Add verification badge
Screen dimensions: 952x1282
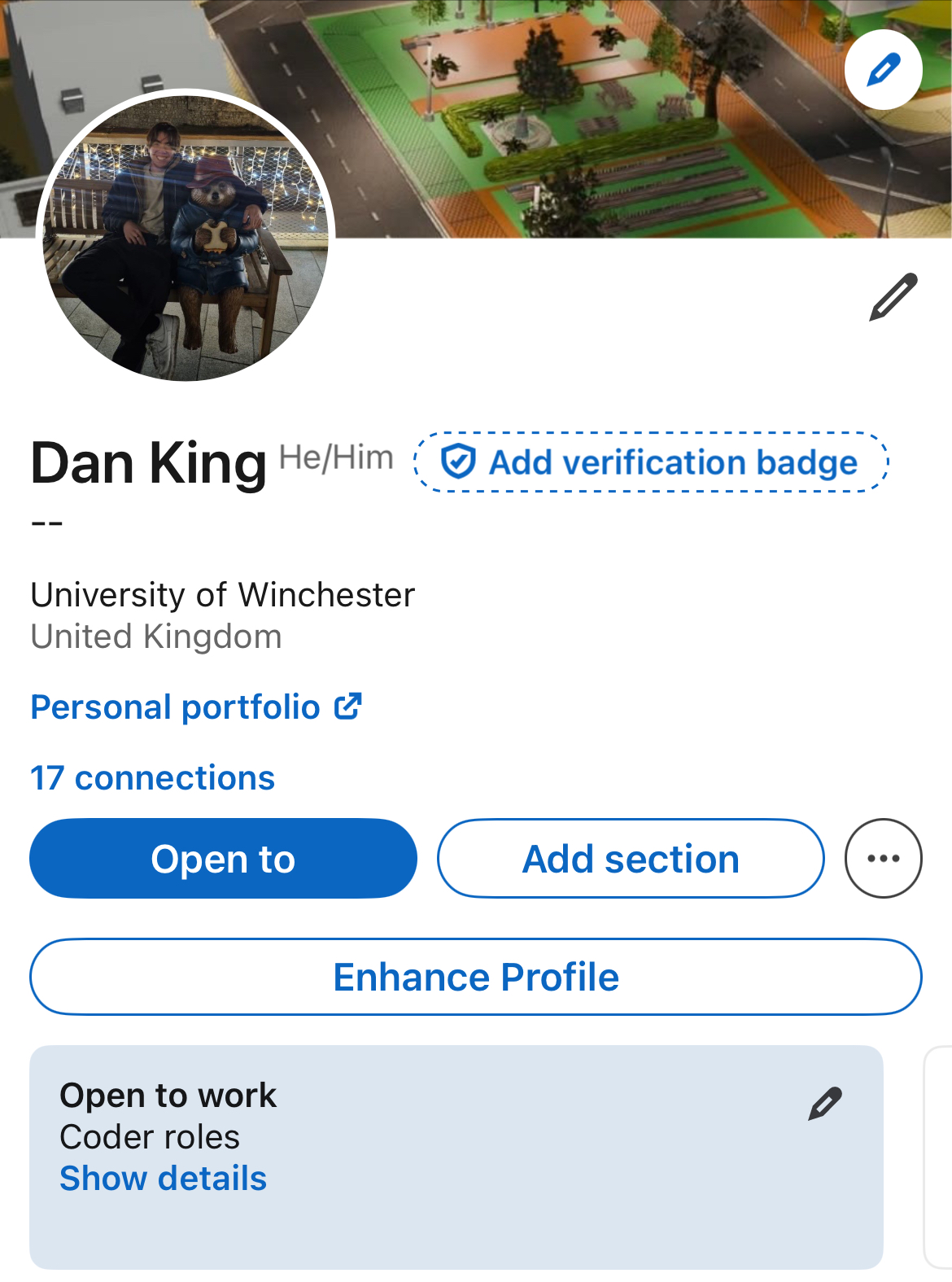pyautogui.click(x=651, y=462)
